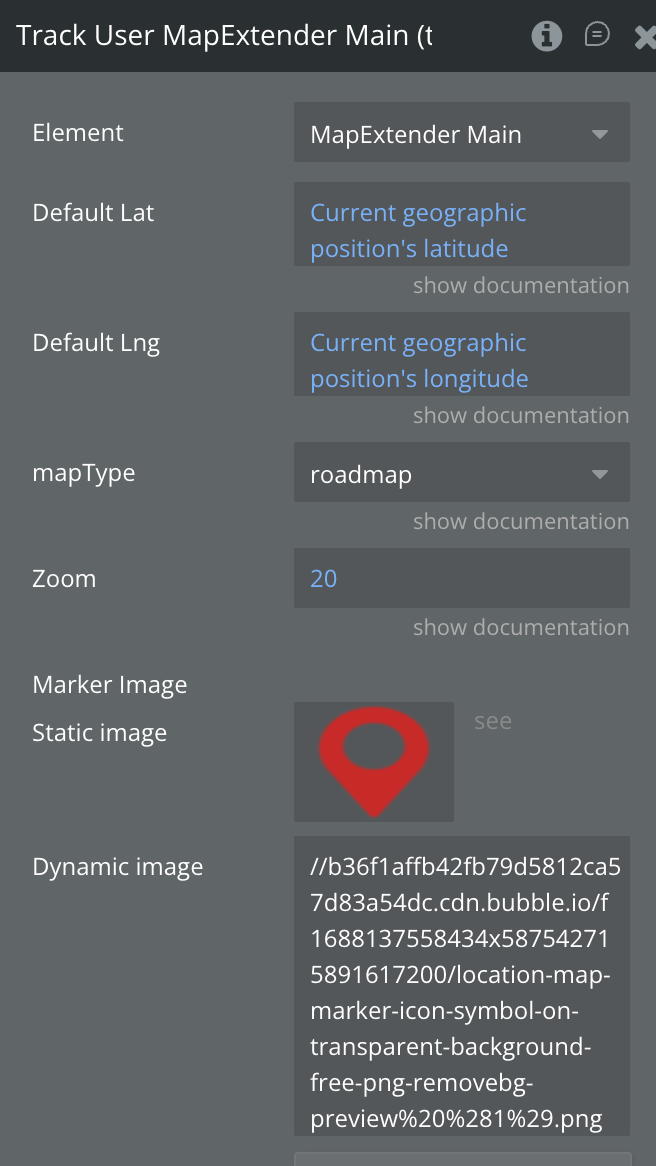The height and width of the screenshot is (1166, 656).
Task: Edit the Default Lng expression field
Action: [461, 360]
